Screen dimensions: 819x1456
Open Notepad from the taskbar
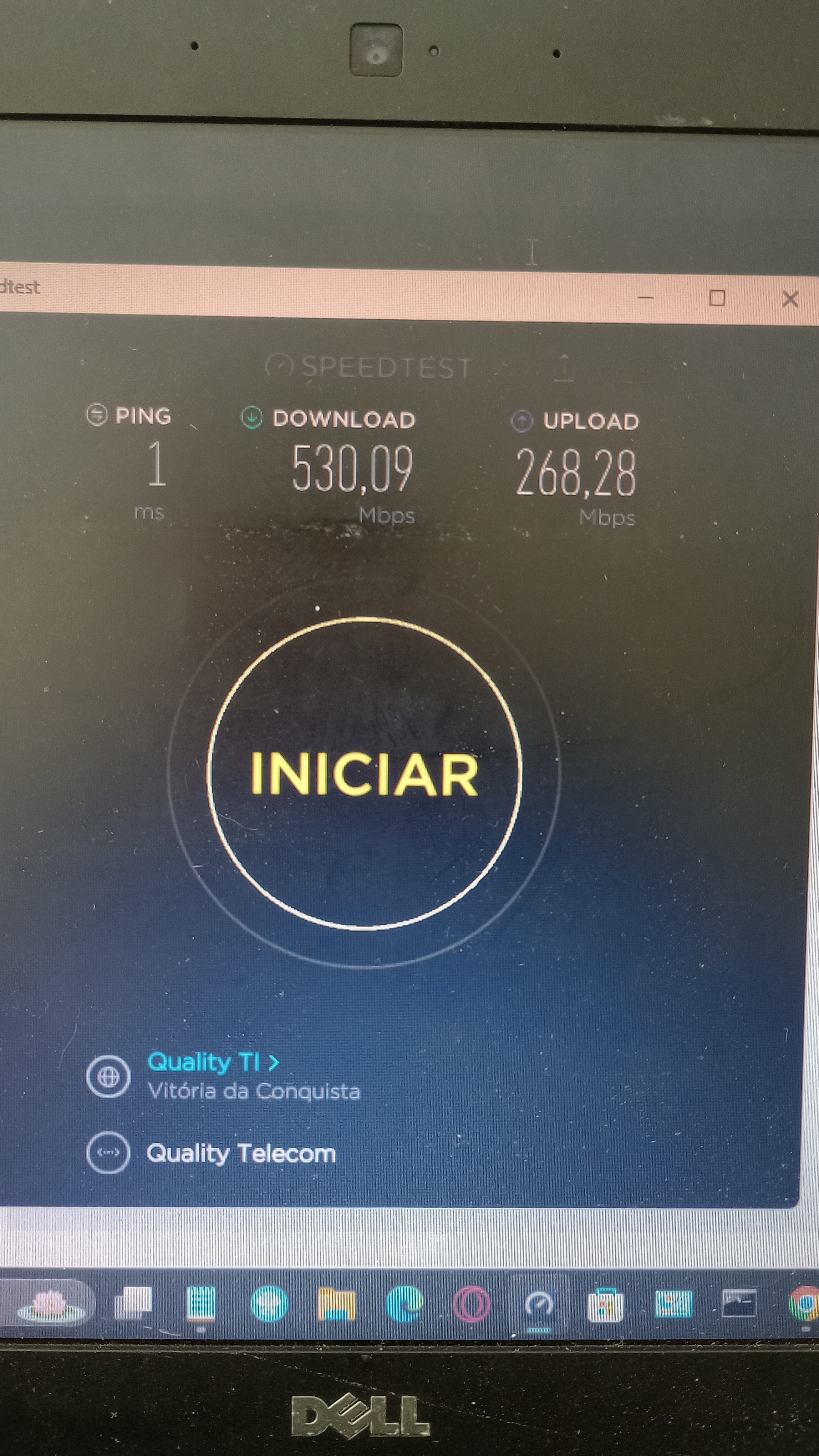tap(201, 1303)
